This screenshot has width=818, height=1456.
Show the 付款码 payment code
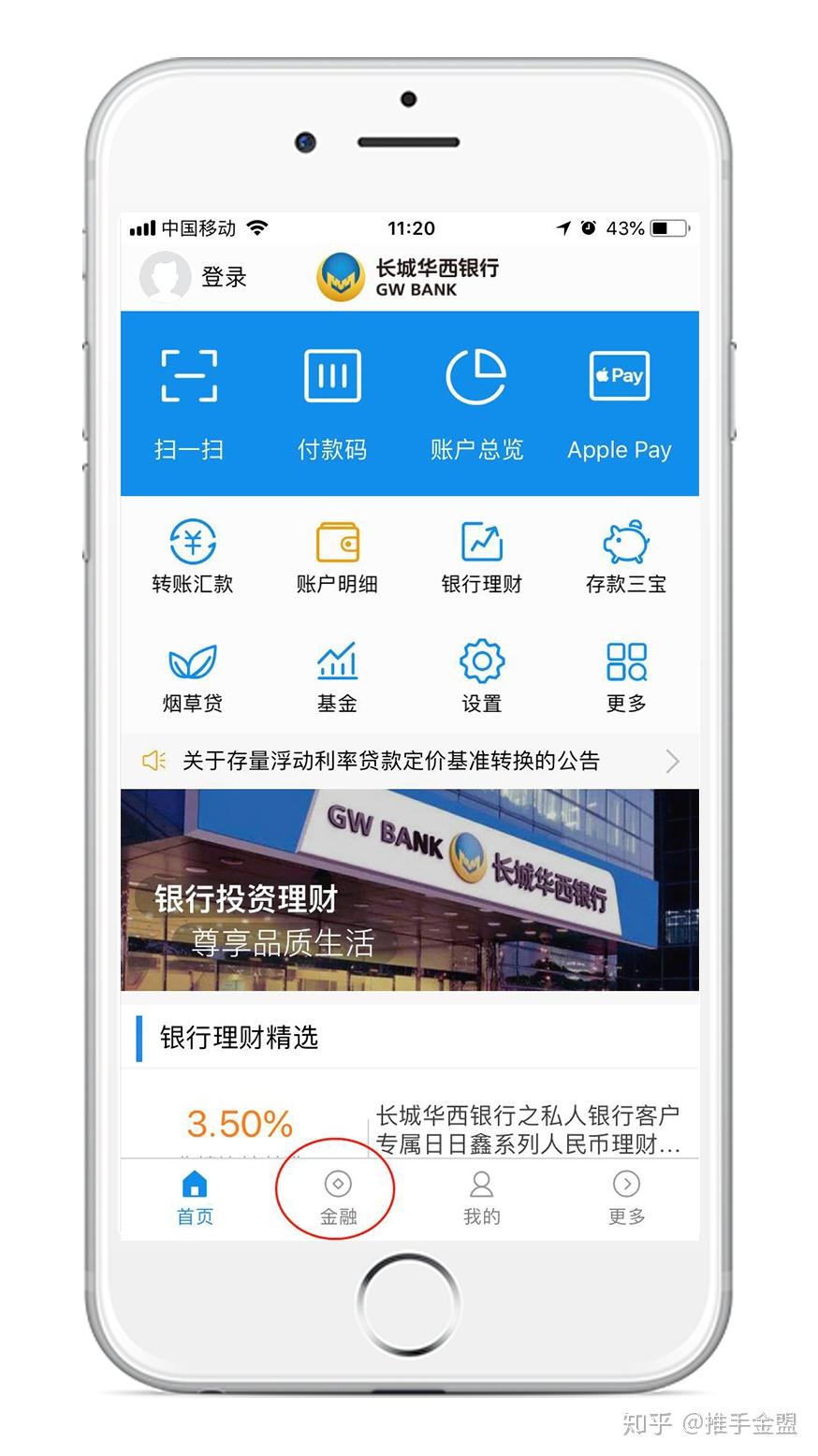[332, 404]
